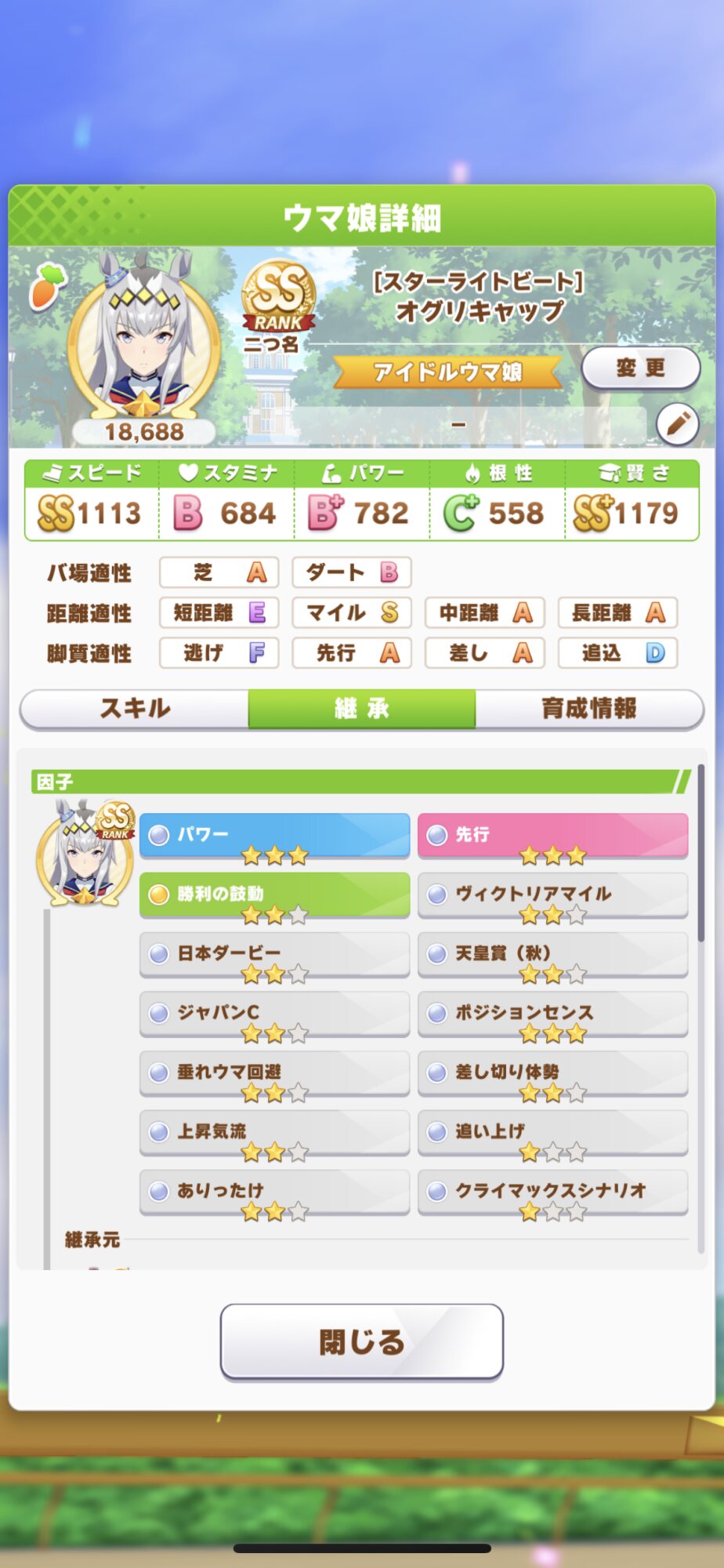This screenshot has height=1568, width=724.
Task: View the 垂れウマ回避 skill factor
Action: tap(274, 1073)
